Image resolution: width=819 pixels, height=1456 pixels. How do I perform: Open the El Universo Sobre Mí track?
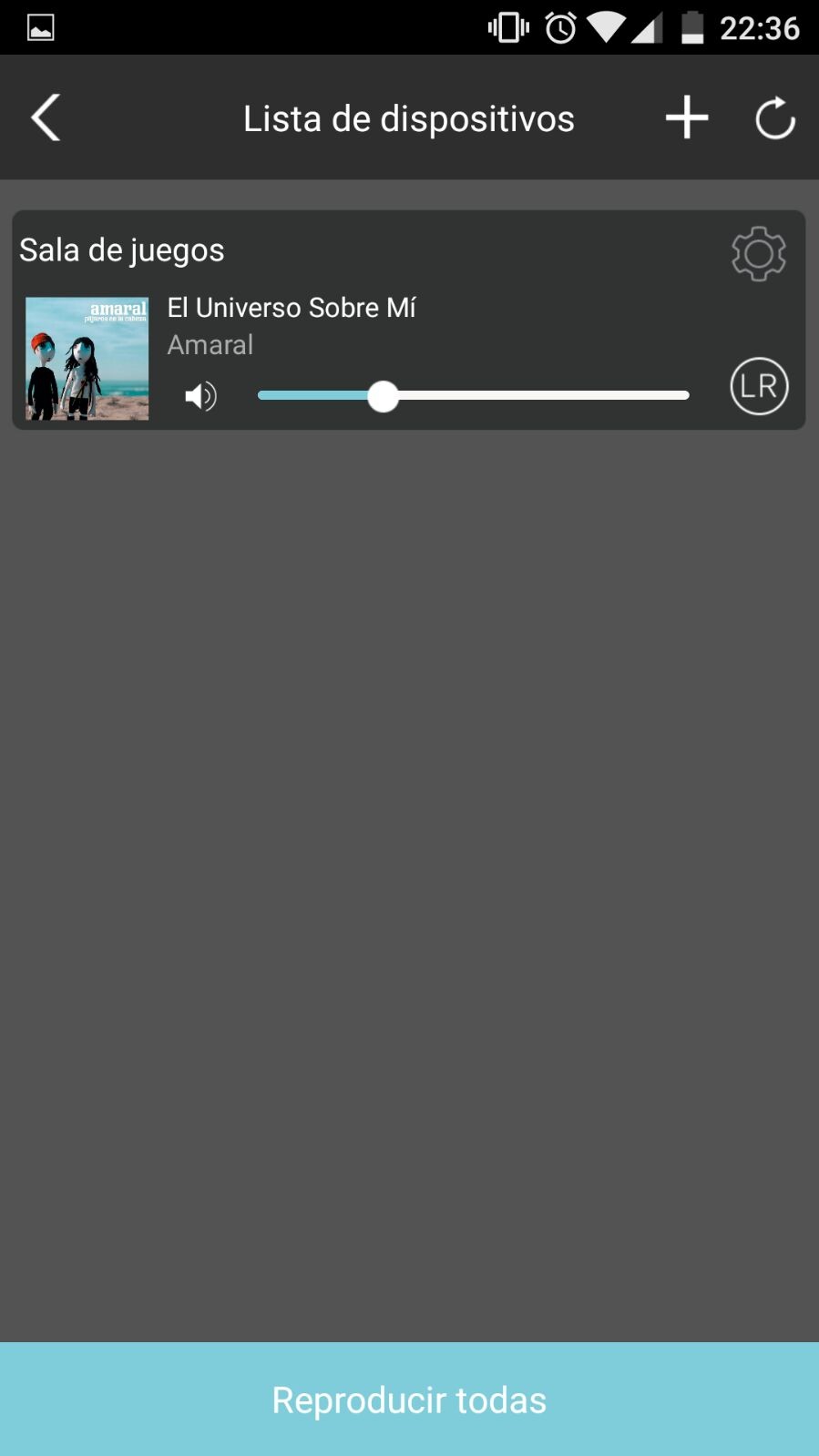[292, 308]
